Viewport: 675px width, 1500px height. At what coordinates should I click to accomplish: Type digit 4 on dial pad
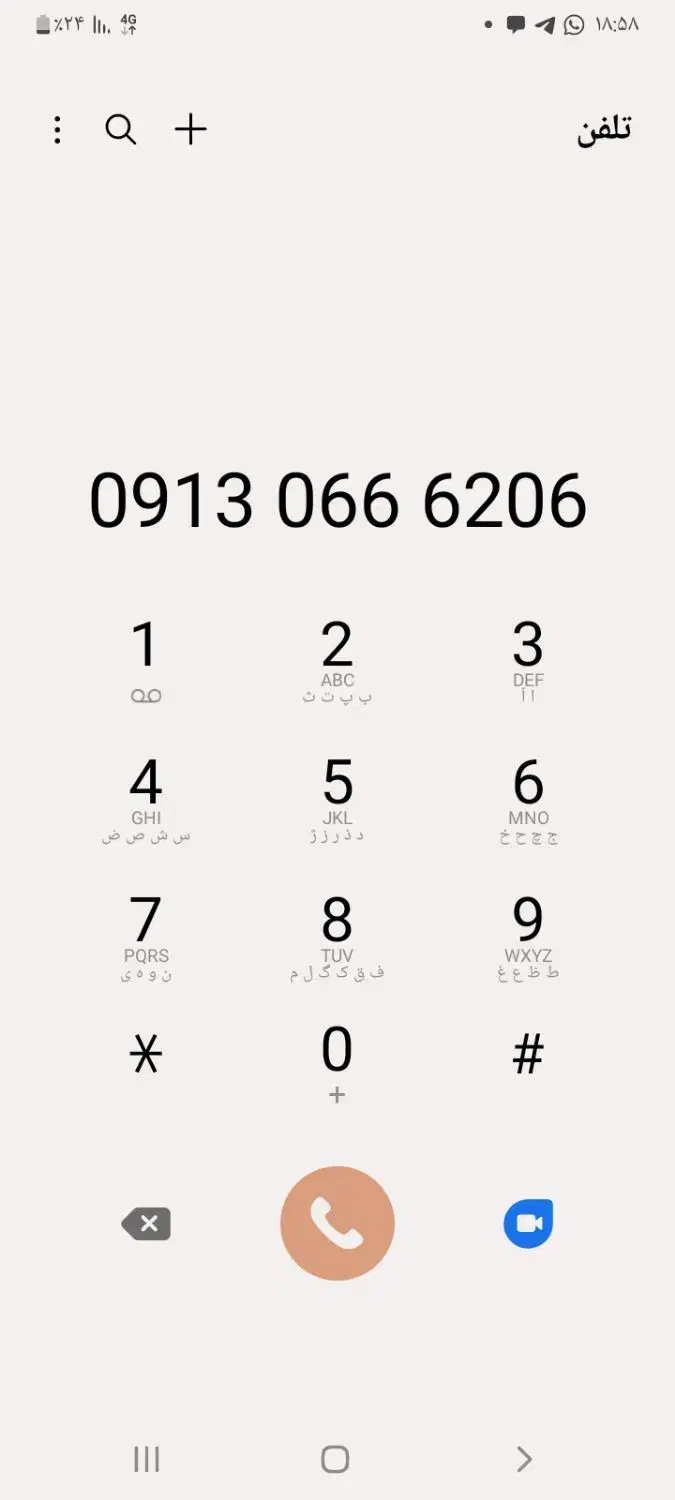pos(146,798)
